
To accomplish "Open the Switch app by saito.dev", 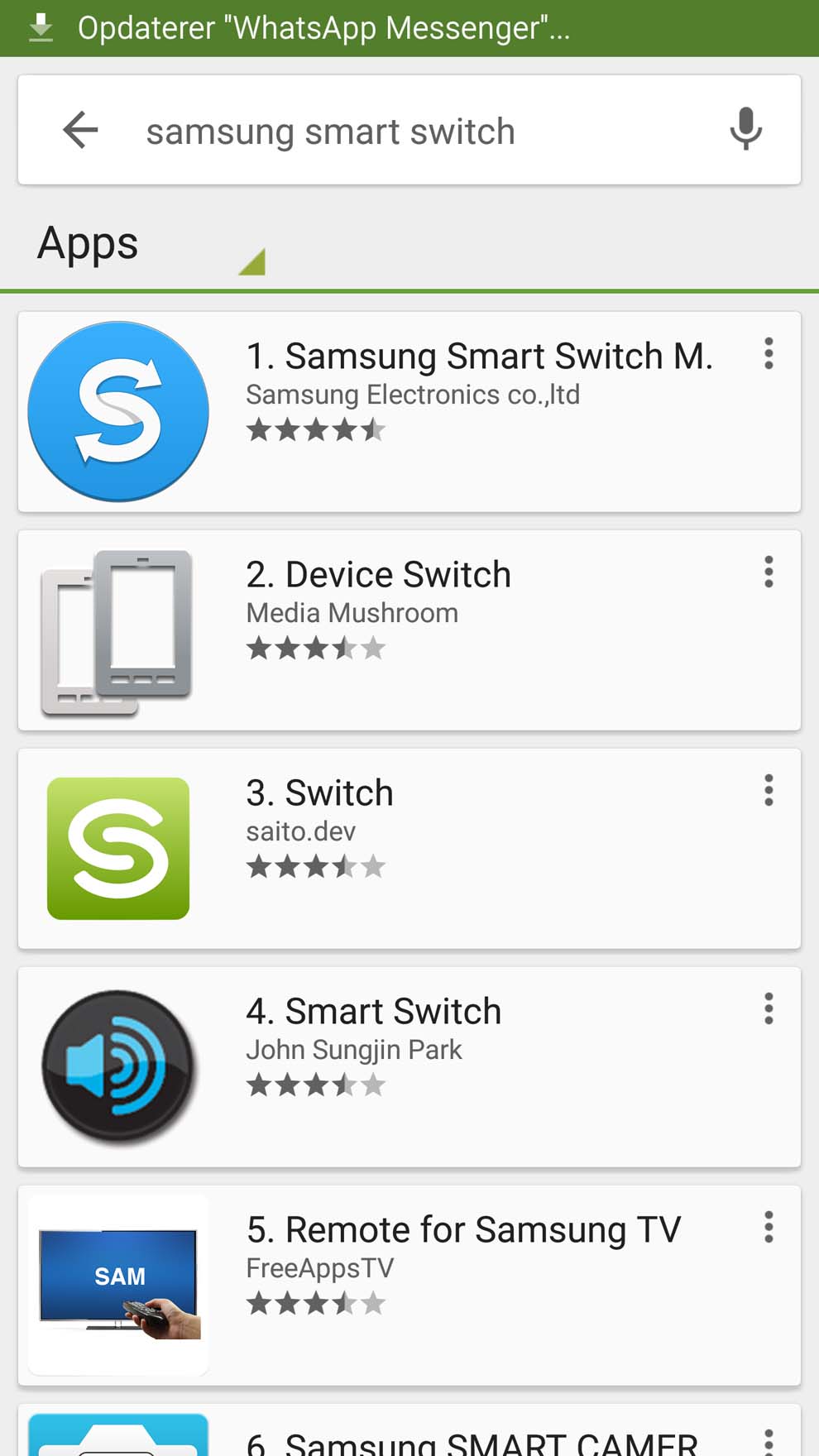I will click(x=409, y=848).
